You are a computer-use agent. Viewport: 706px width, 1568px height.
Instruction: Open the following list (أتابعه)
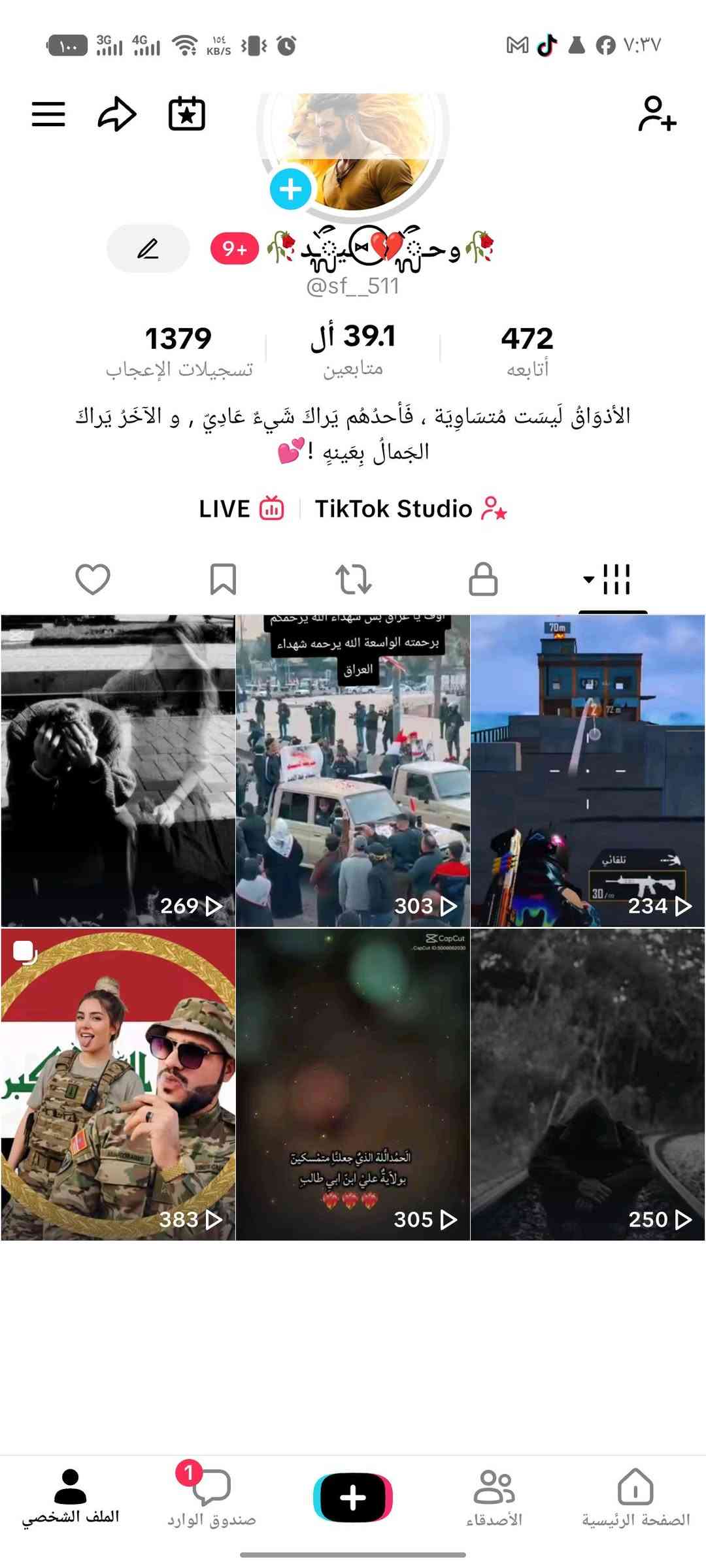coord(527,350)
